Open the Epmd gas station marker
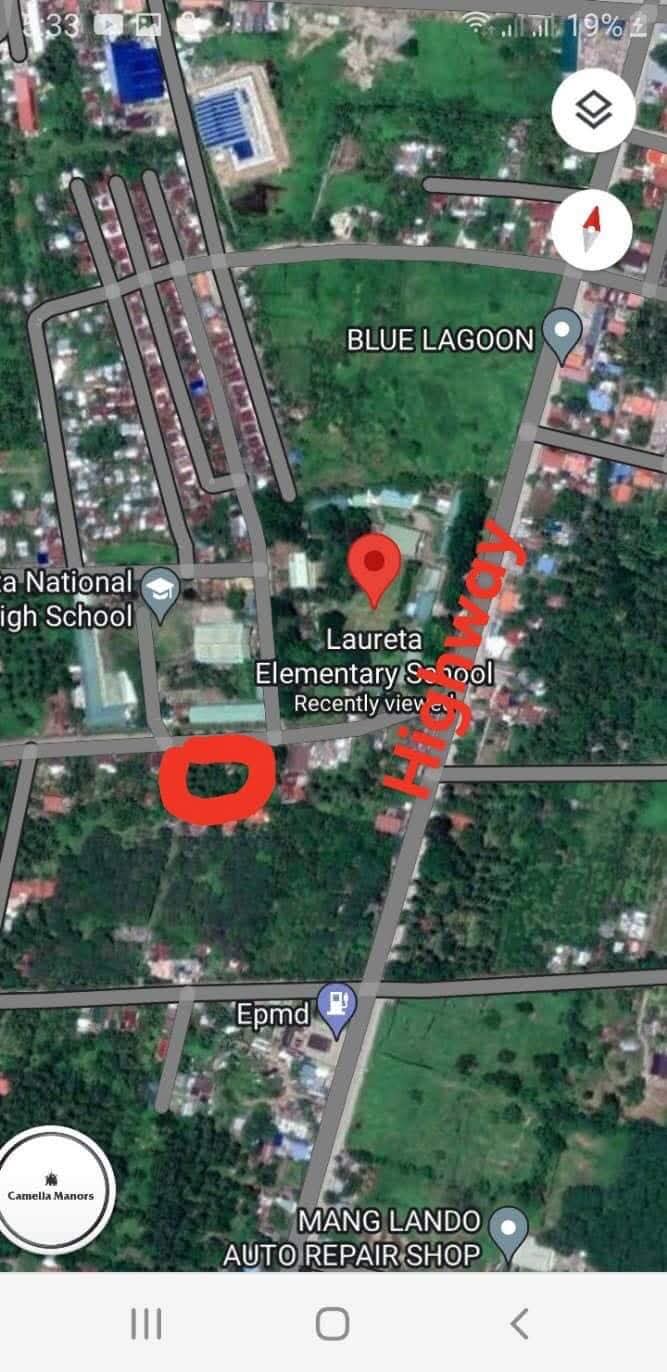 (x=335, y=1008)
